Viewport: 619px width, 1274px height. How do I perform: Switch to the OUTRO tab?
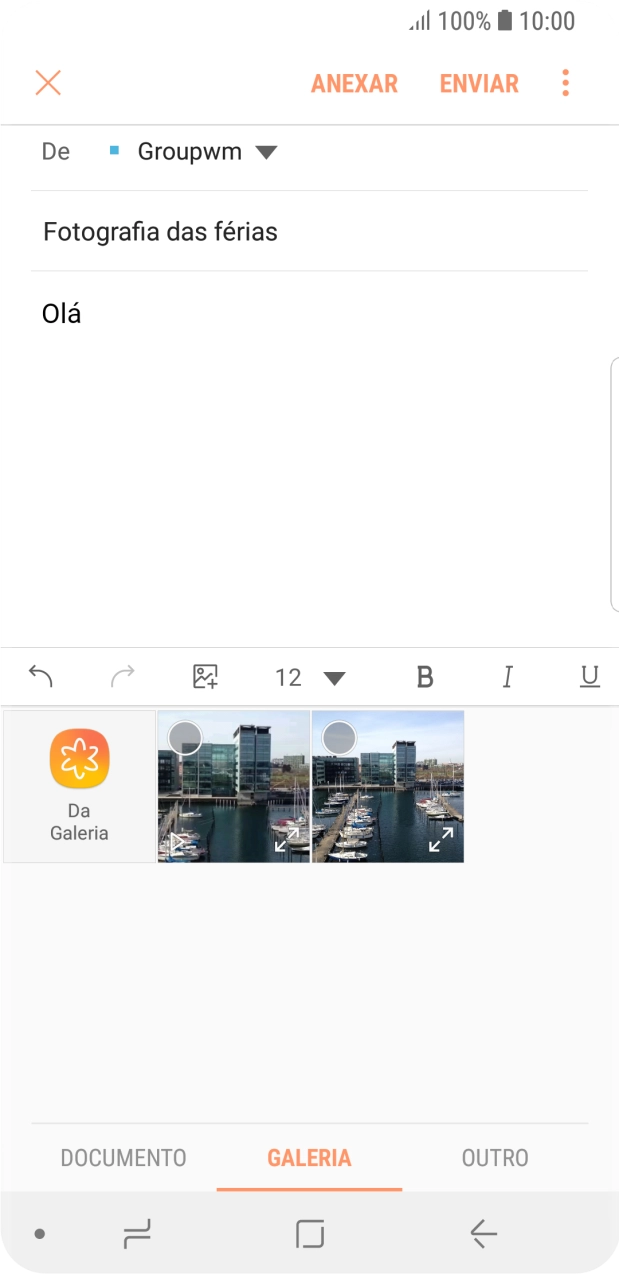tap(495, 1158)
